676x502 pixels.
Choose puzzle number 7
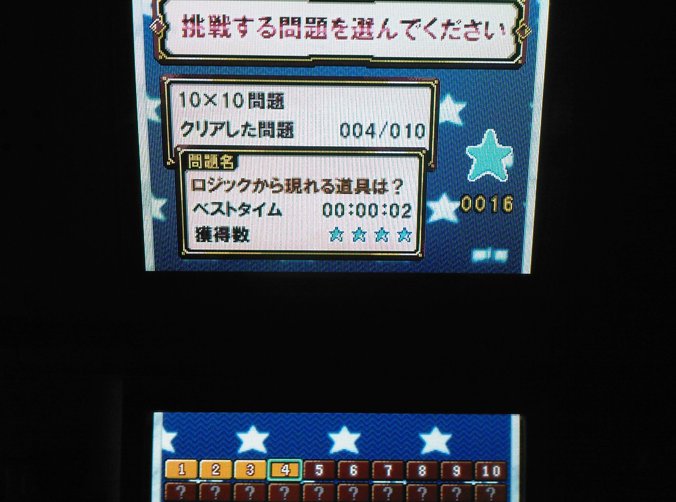coord(387,470)
